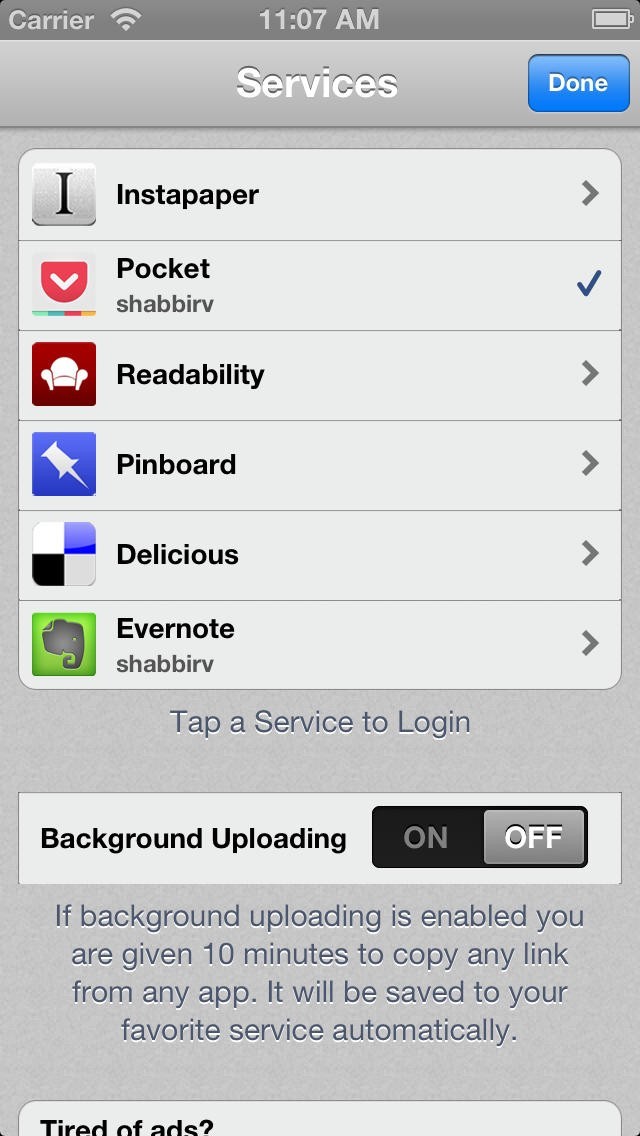Tap the Done button
Image resolution: width=640 pixels, height=1136 pixels.
[x=578, y=83]
